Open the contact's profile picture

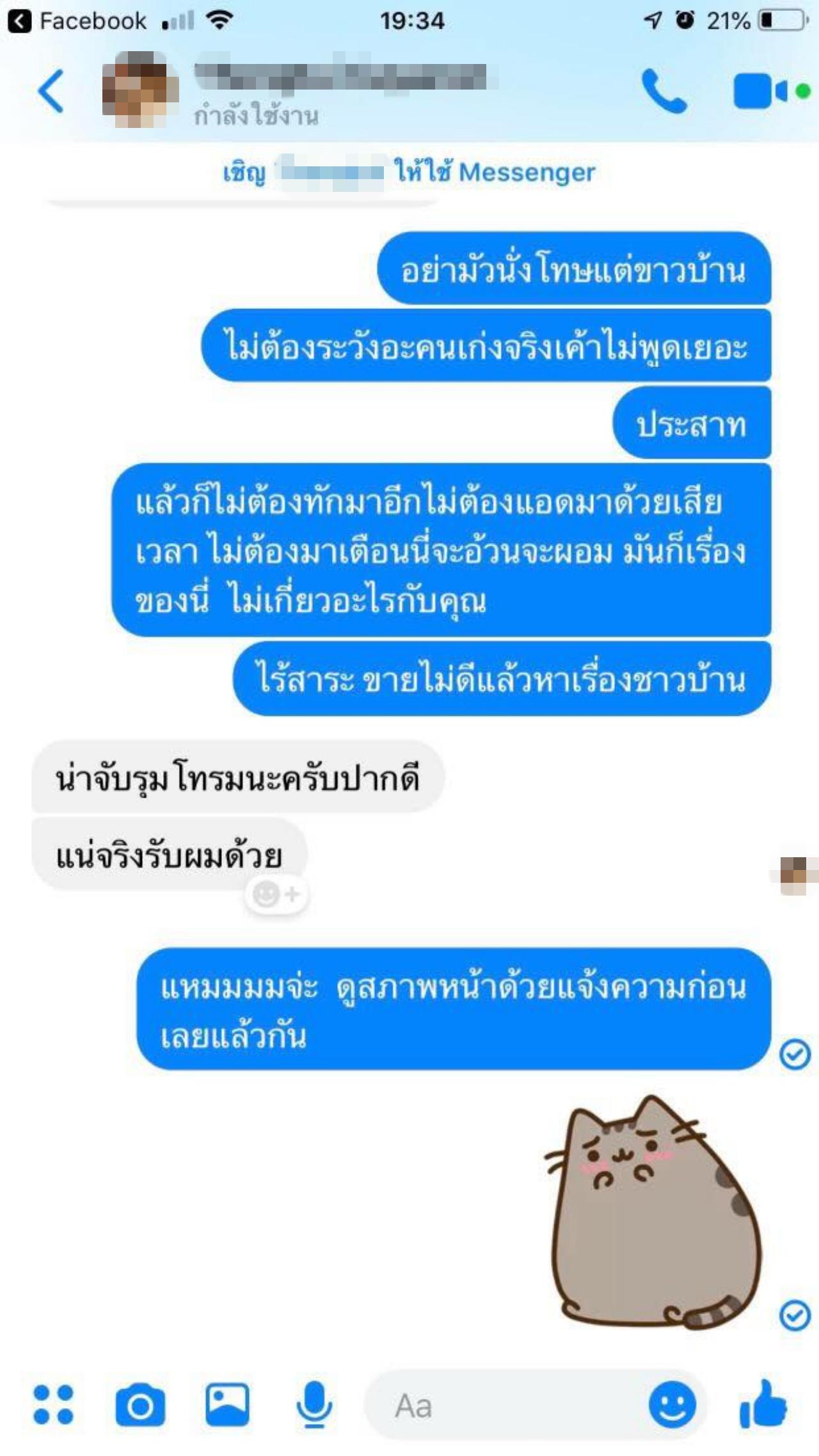140,90
